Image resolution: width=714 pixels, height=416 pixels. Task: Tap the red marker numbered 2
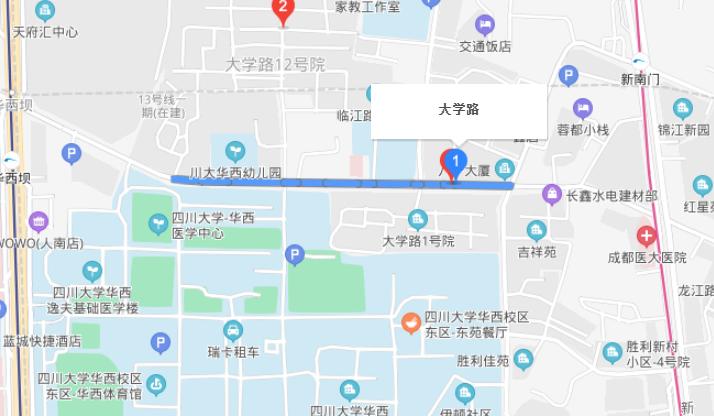click(x=283, y=11)
